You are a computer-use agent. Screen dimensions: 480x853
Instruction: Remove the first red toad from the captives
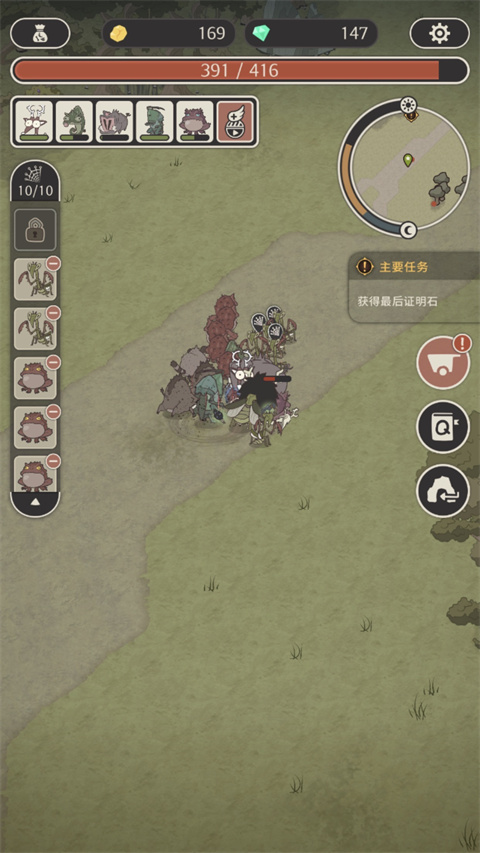tap(53, 362)
